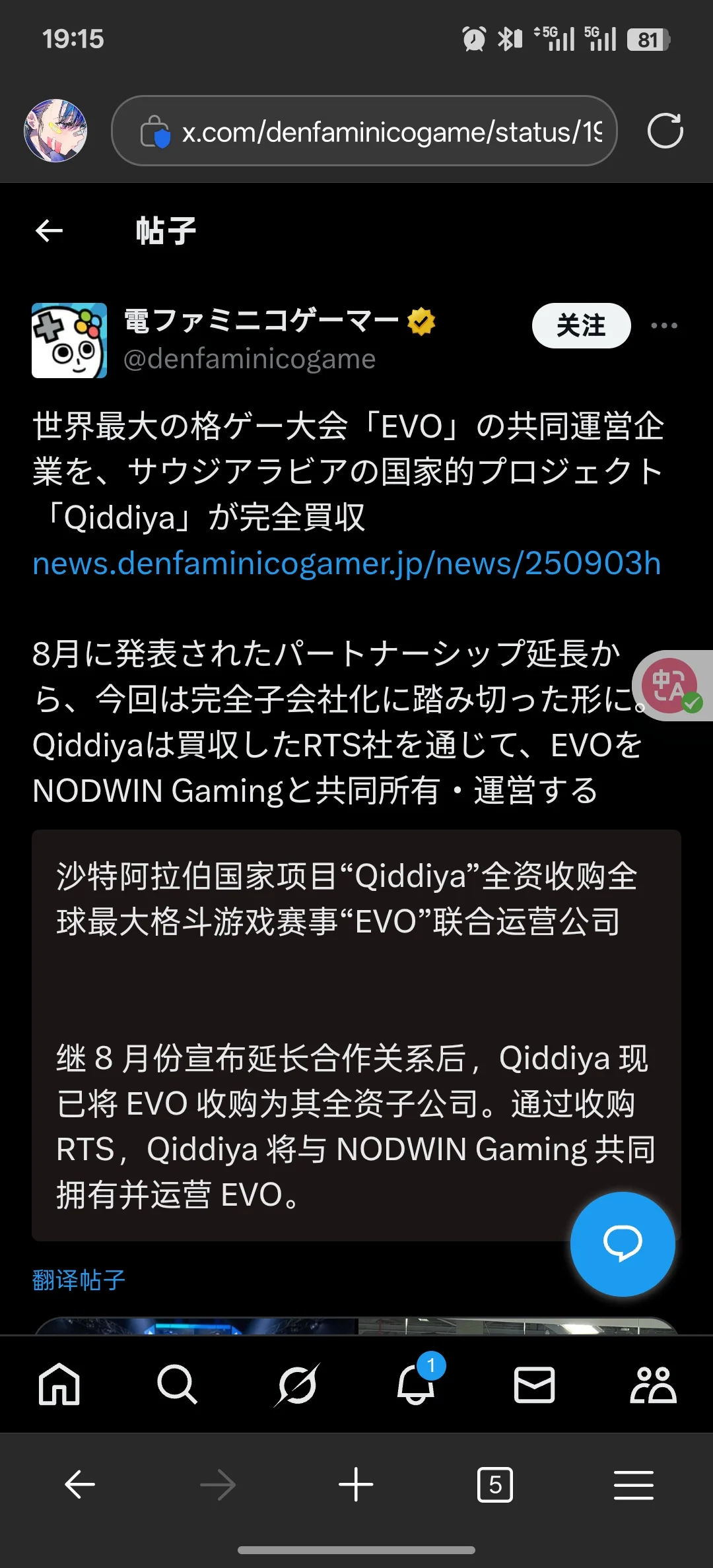Reload the current page
The height and width of the screenshot is (1568, 713).
coord(665,131)
